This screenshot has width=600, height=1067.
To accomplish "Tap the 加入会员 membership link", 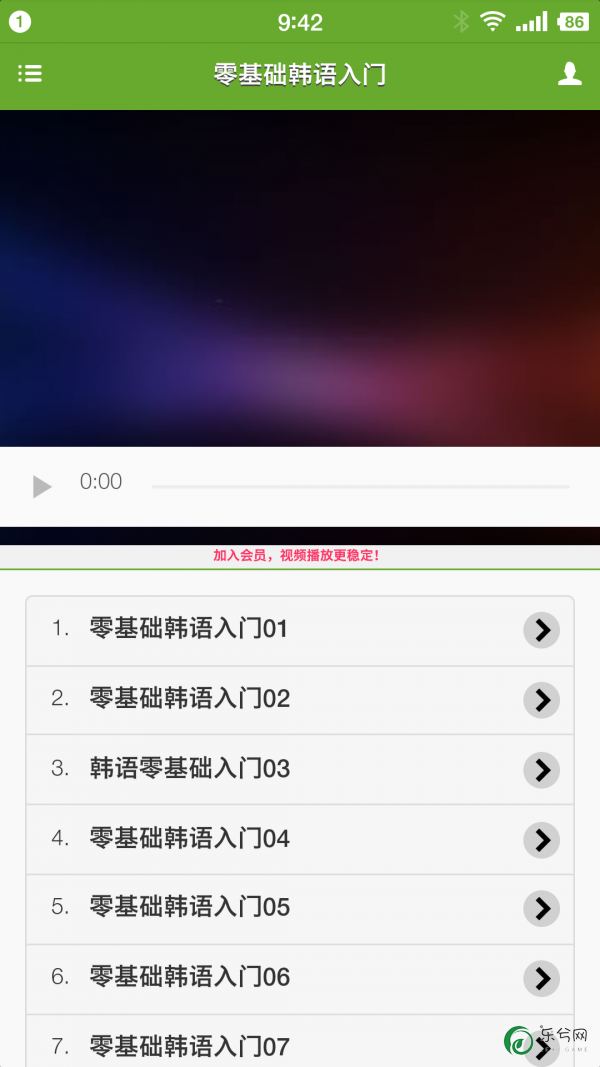I will pos(296,556).
